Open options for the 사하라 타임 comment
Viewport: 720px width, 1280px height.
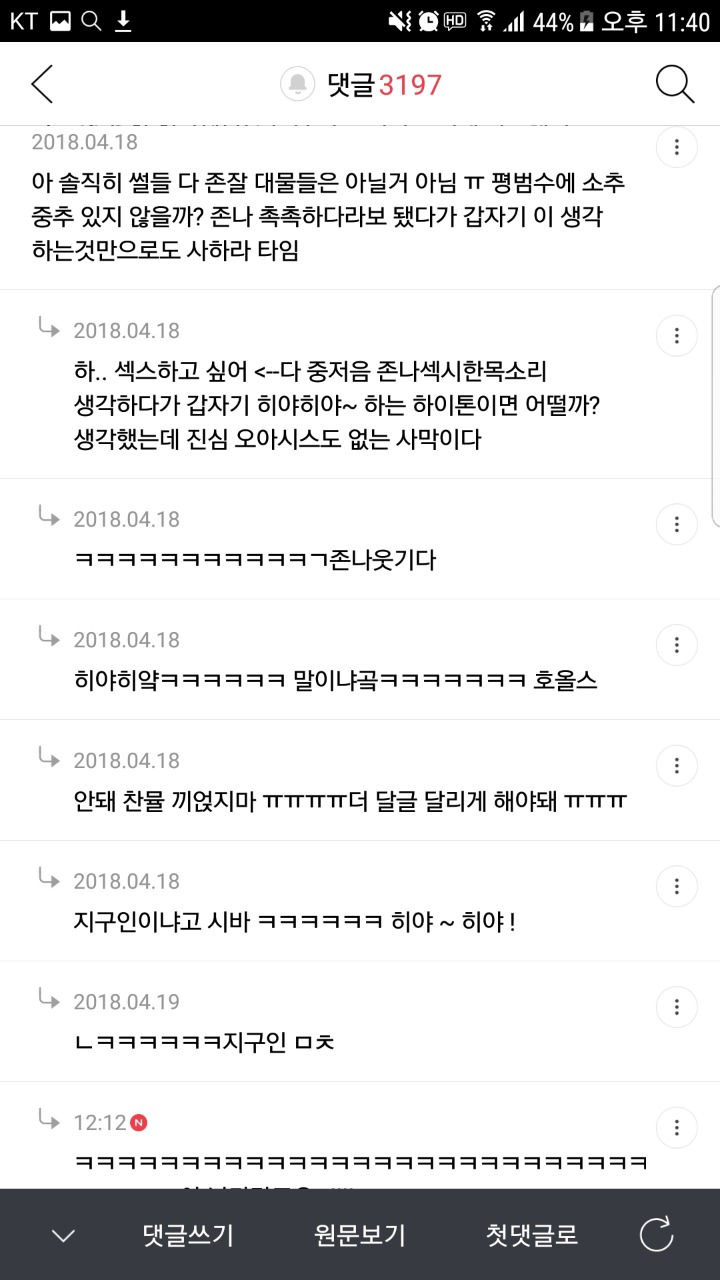tap(677, 148)
